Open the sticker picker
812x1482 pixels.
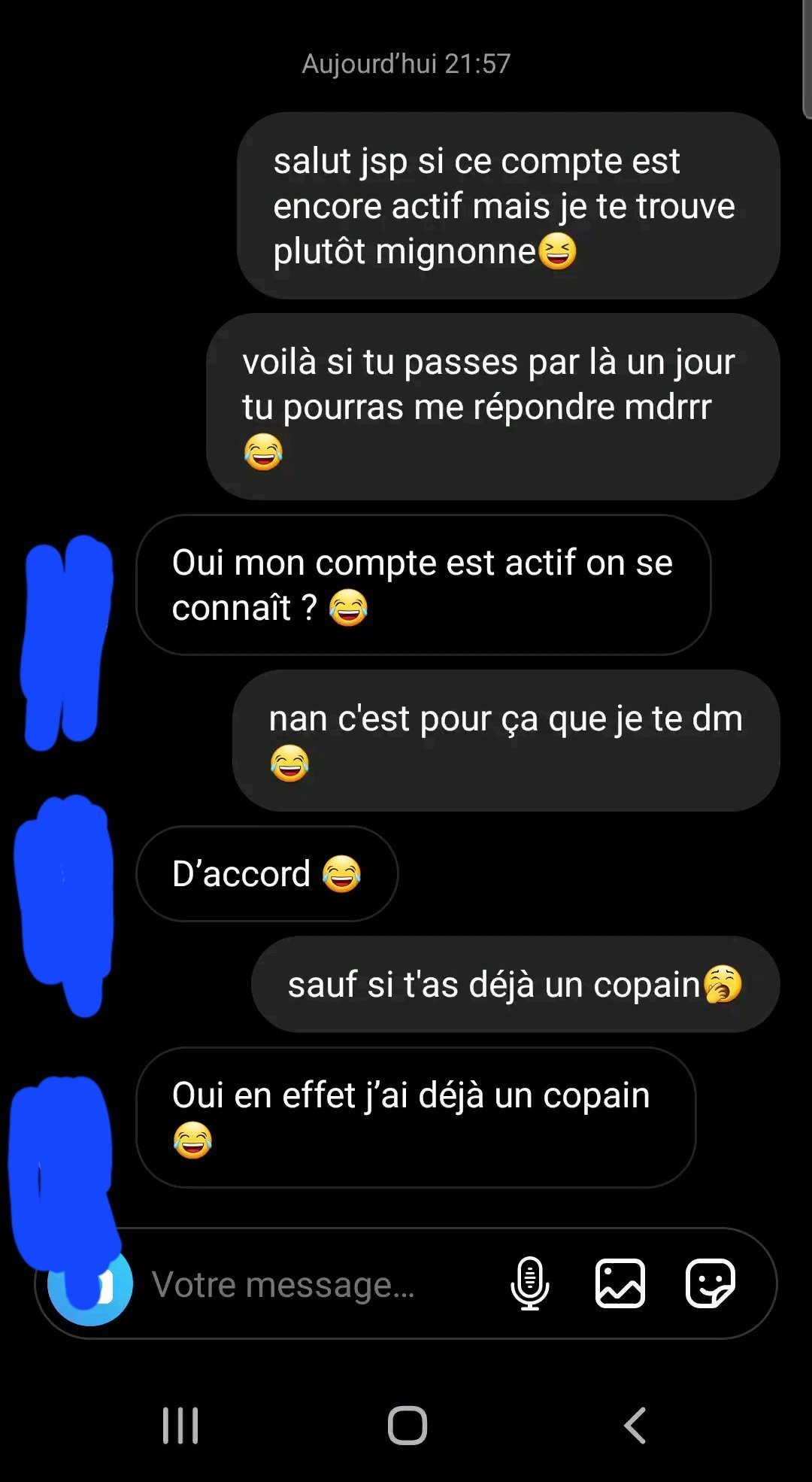pyautogui.click(x=710, y=1283)
